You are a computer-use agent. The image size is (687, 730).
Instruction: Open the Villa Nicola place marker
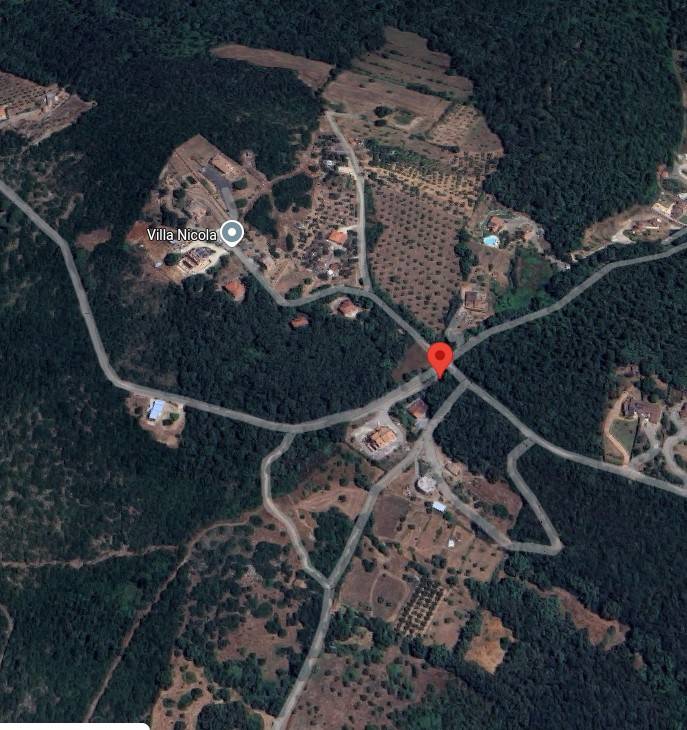(232, 234)
